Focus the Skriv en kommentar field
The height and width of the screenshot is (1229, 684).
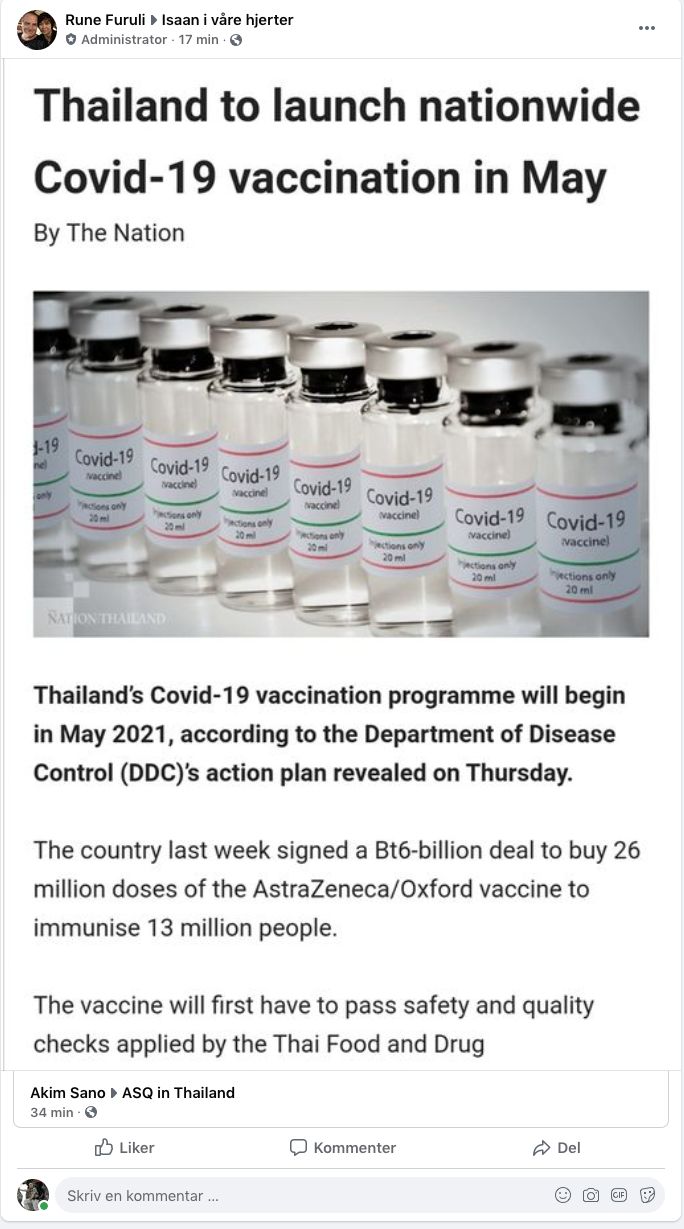click(300, 1195)
